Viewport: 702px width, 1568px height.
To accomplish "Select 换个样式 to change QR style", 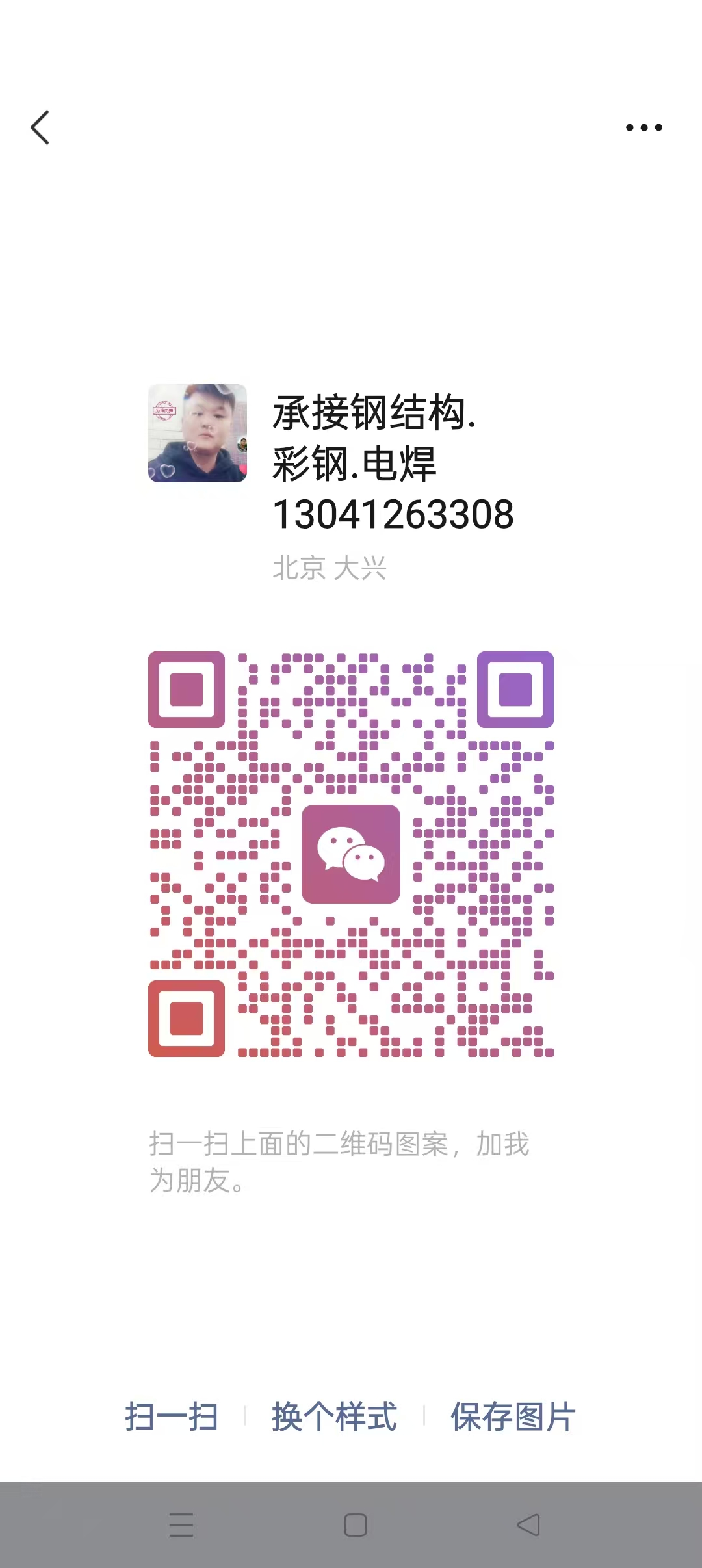I will (x=334, y=1417).
